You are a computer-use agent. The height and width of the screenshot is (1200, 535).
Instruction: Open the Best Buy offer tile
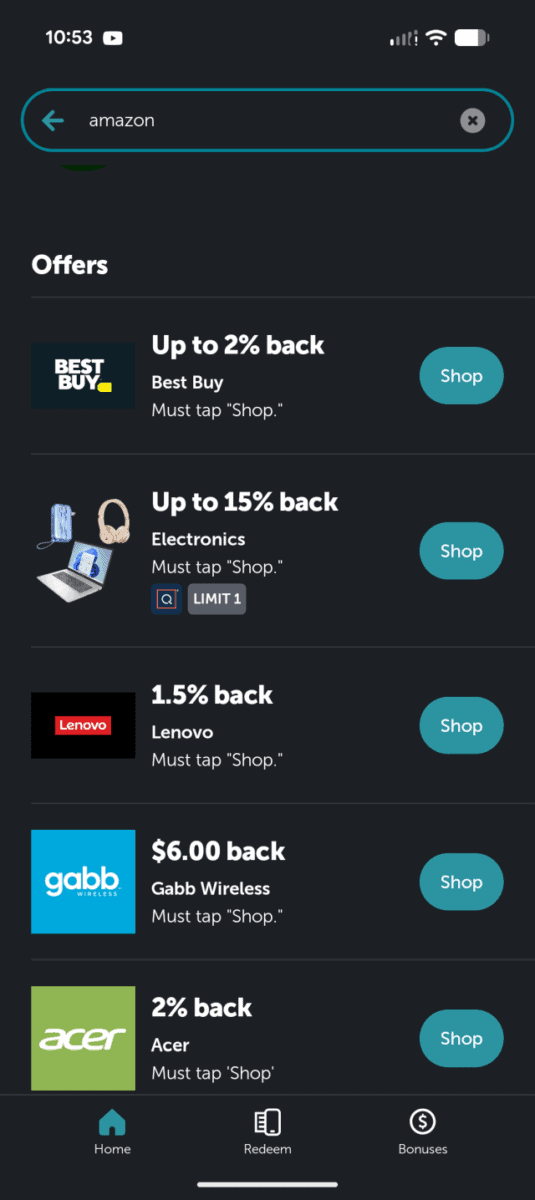pyautogui.click(x=83, y=375)
